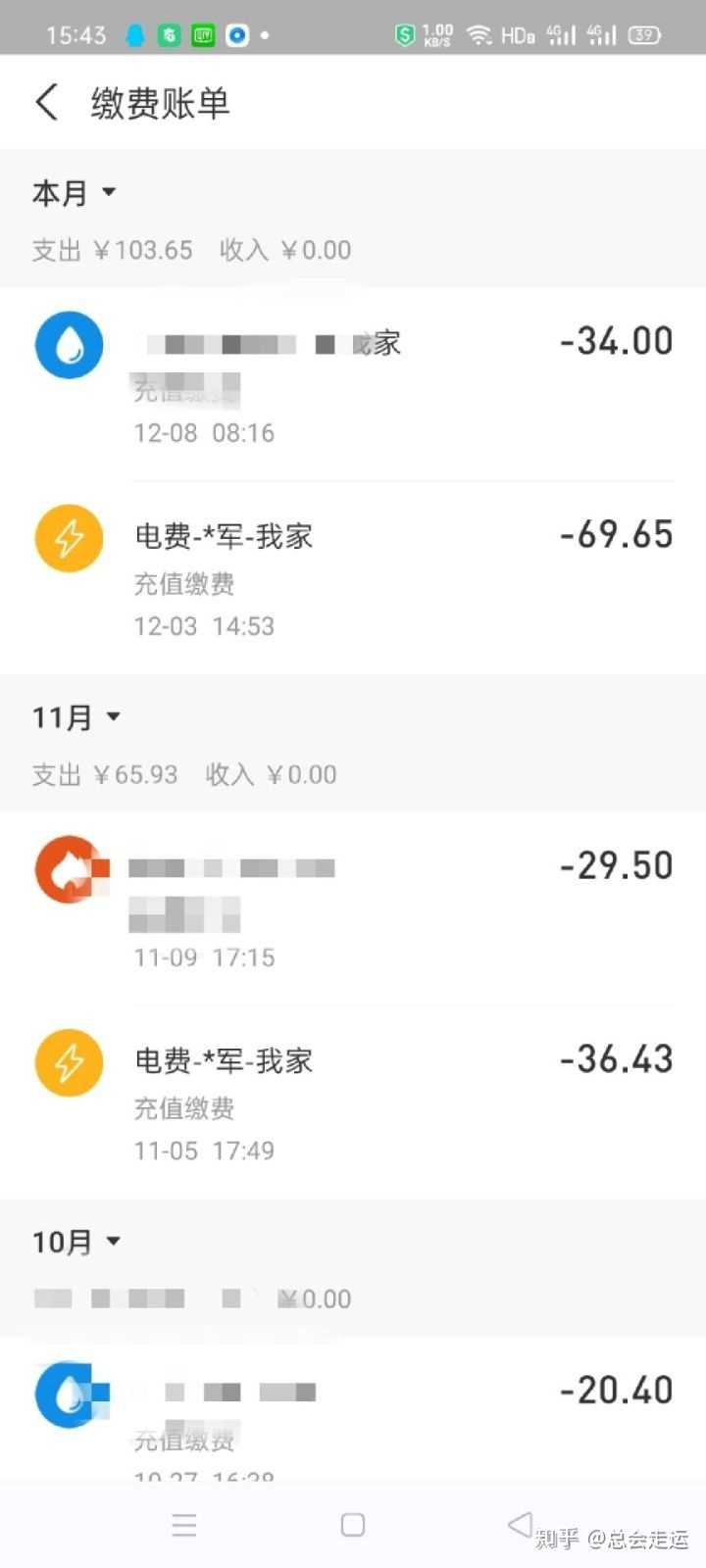
Task: Open recent apps from navigation bar
Action: pos(184,1525)
